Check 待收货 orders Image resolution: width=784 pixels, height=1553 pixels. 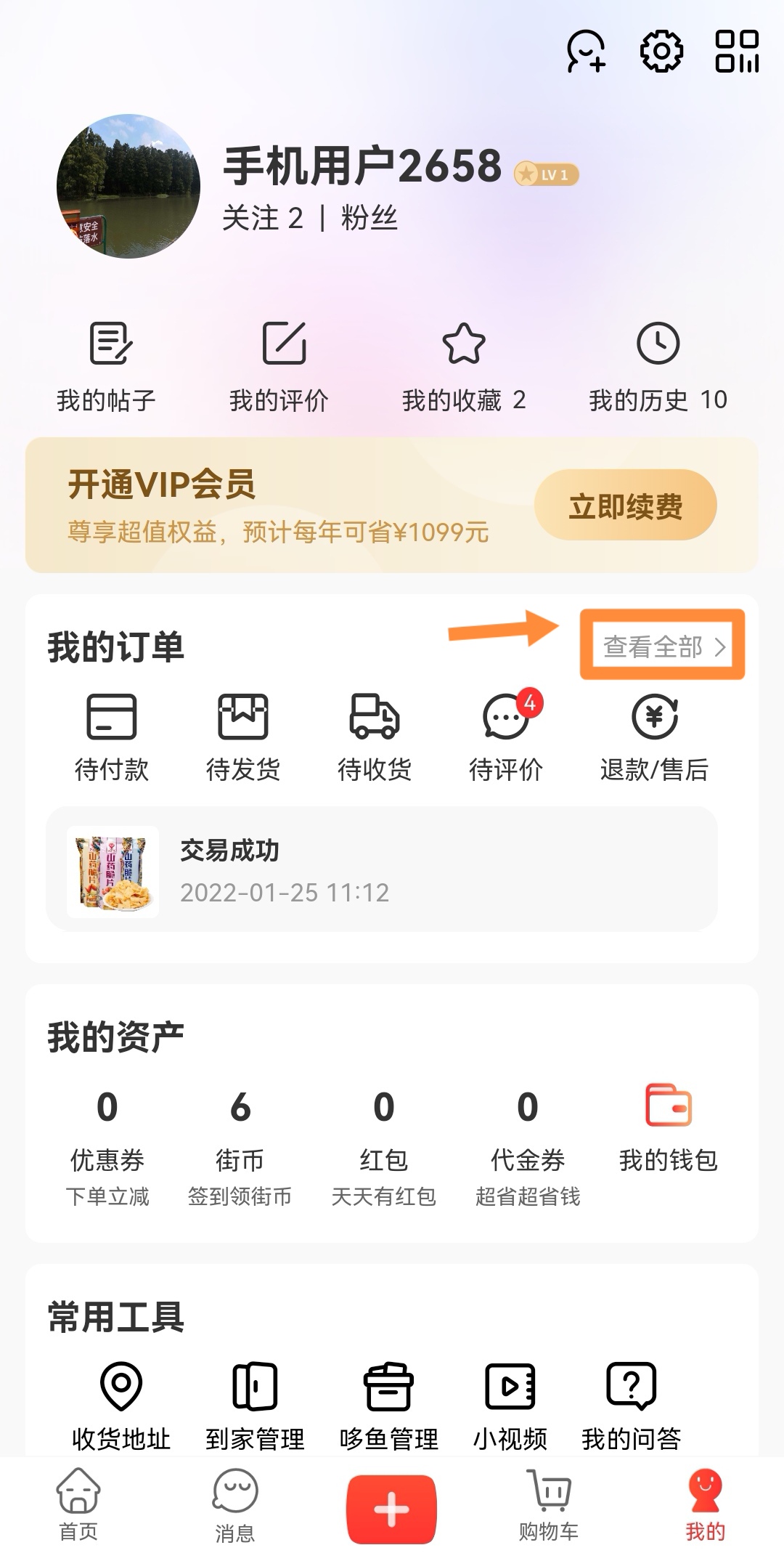pyautogui.click(x=375, y=737)
